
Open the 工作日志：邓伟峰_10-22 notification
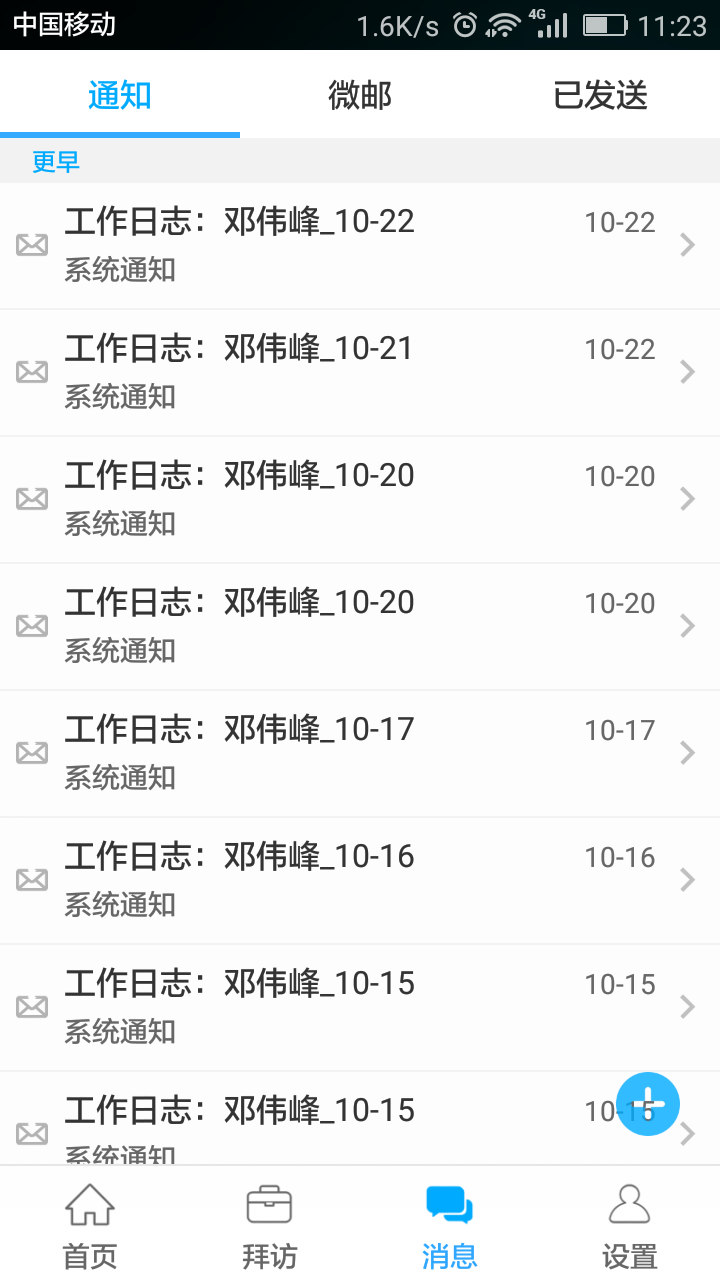point(360,245)
